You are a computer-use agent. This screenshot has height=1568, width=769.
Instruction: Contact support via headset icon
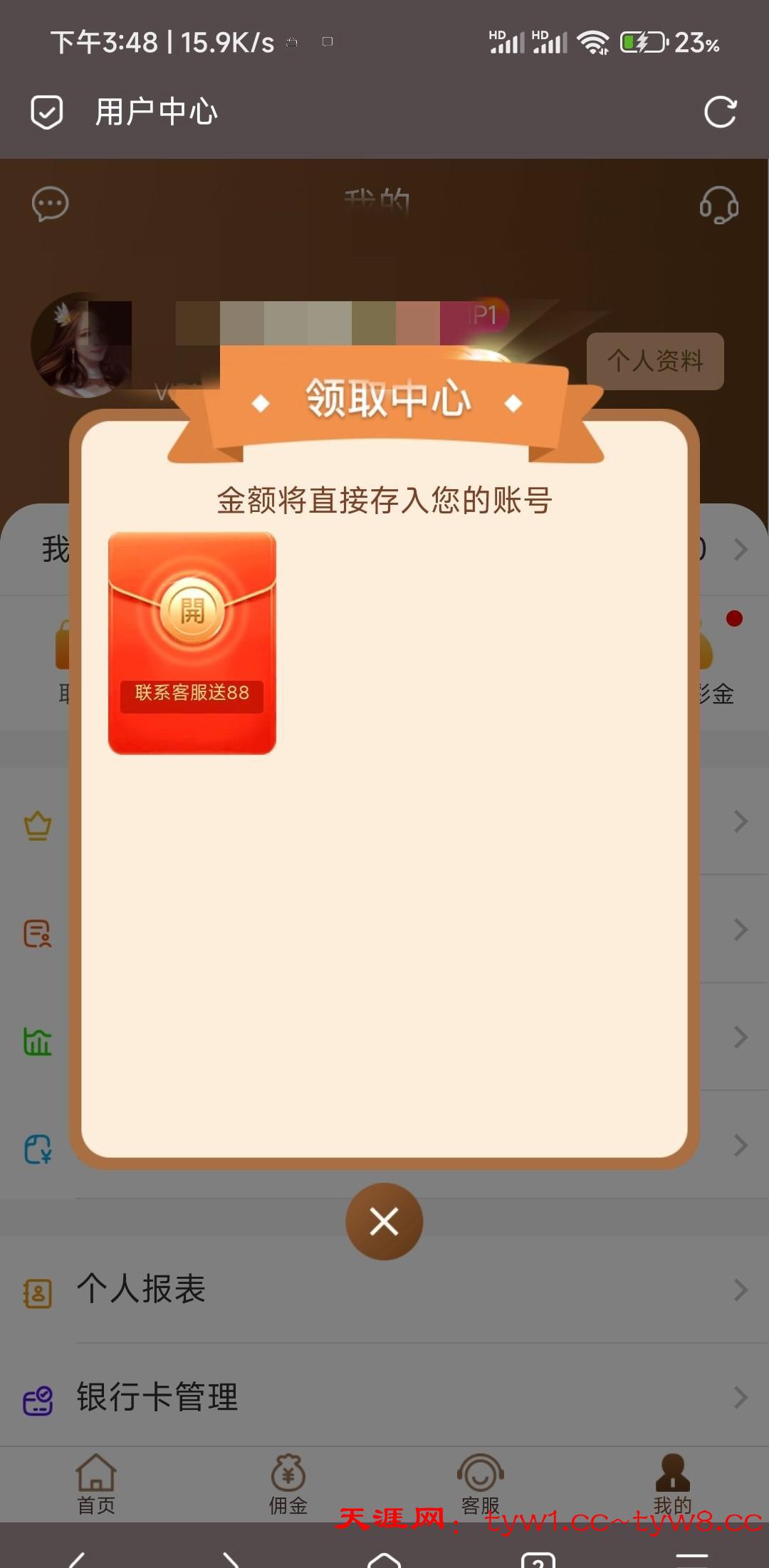(718, 205)
